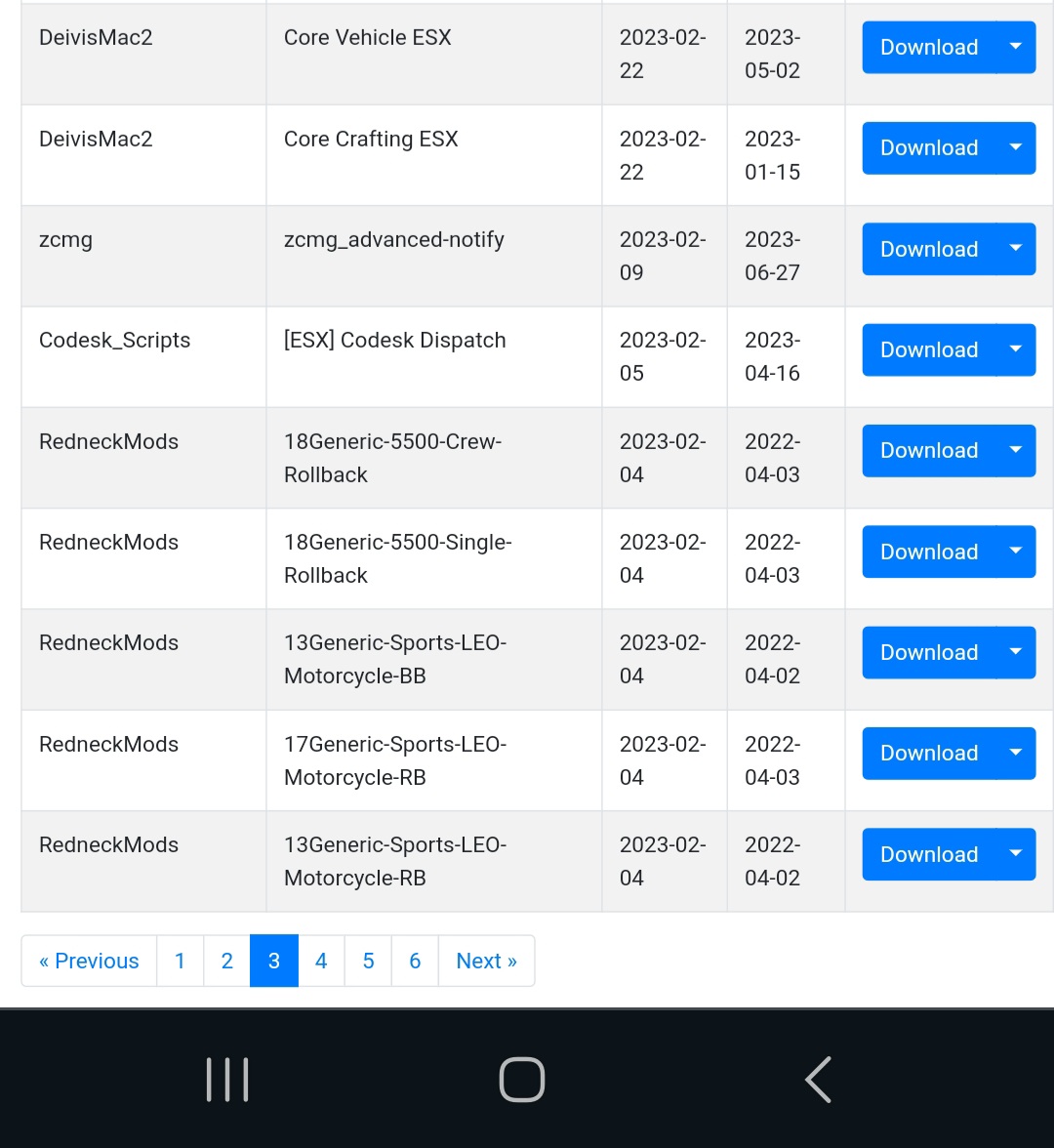Expand download options for 13Generic-Sports-LEO-Motorcycle-BB
The width and height of the screenshot is (1054, 1148).
(1016, 652)
